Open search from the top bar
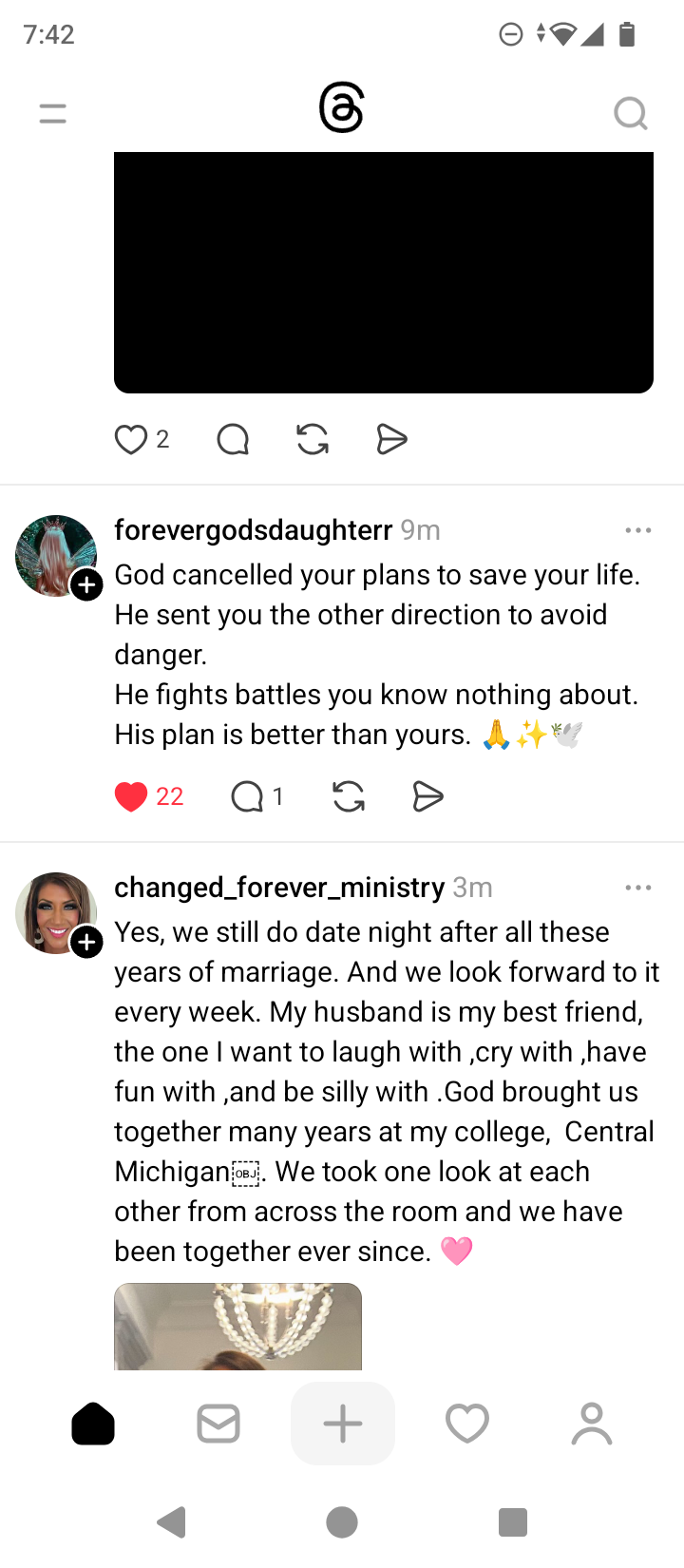The image size is (684, 1568). [x=630, y=114]
